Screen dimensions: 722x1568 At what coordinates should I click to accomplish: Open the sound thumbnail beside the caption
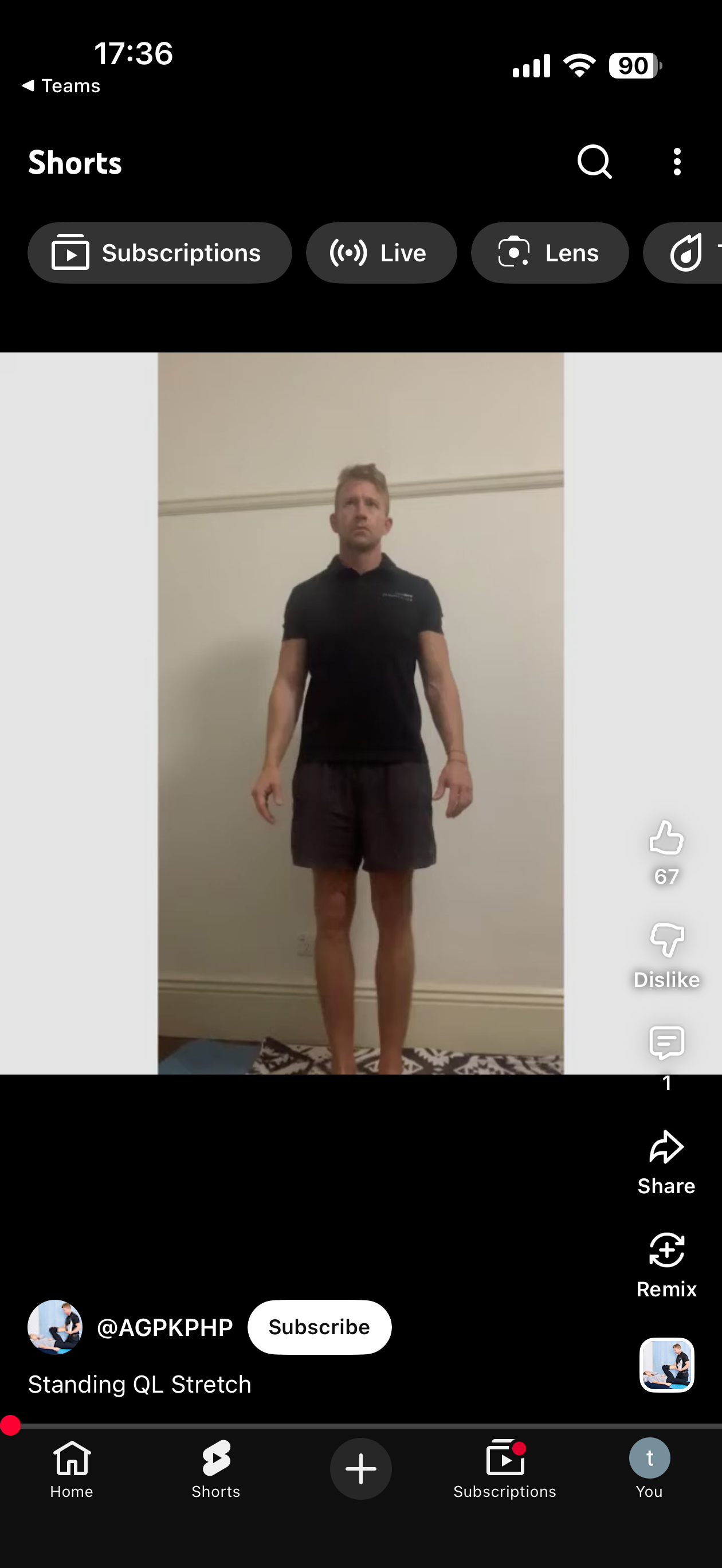click(x=666, y=1365)
